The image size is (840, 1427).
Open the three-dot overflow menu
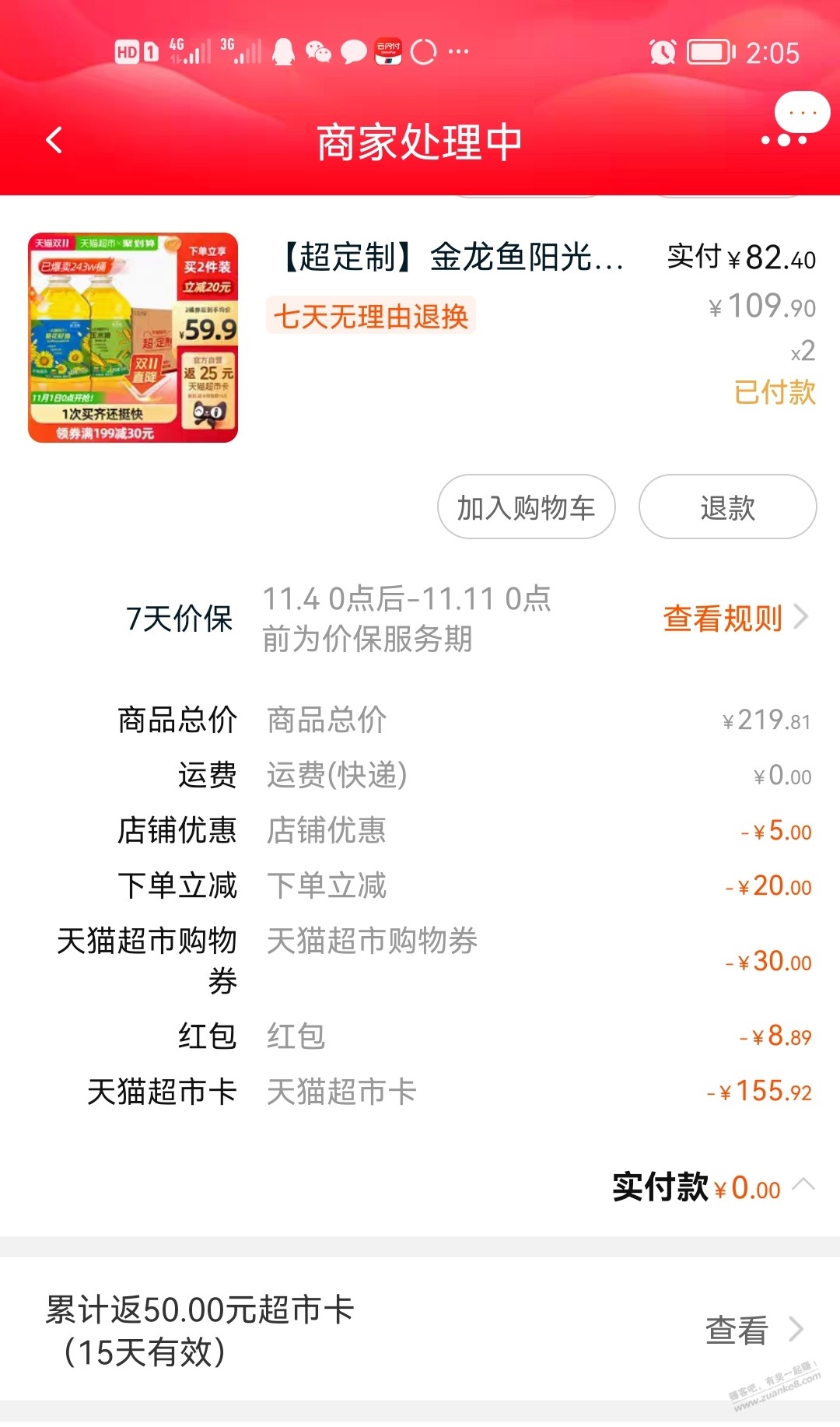(784, 140)
